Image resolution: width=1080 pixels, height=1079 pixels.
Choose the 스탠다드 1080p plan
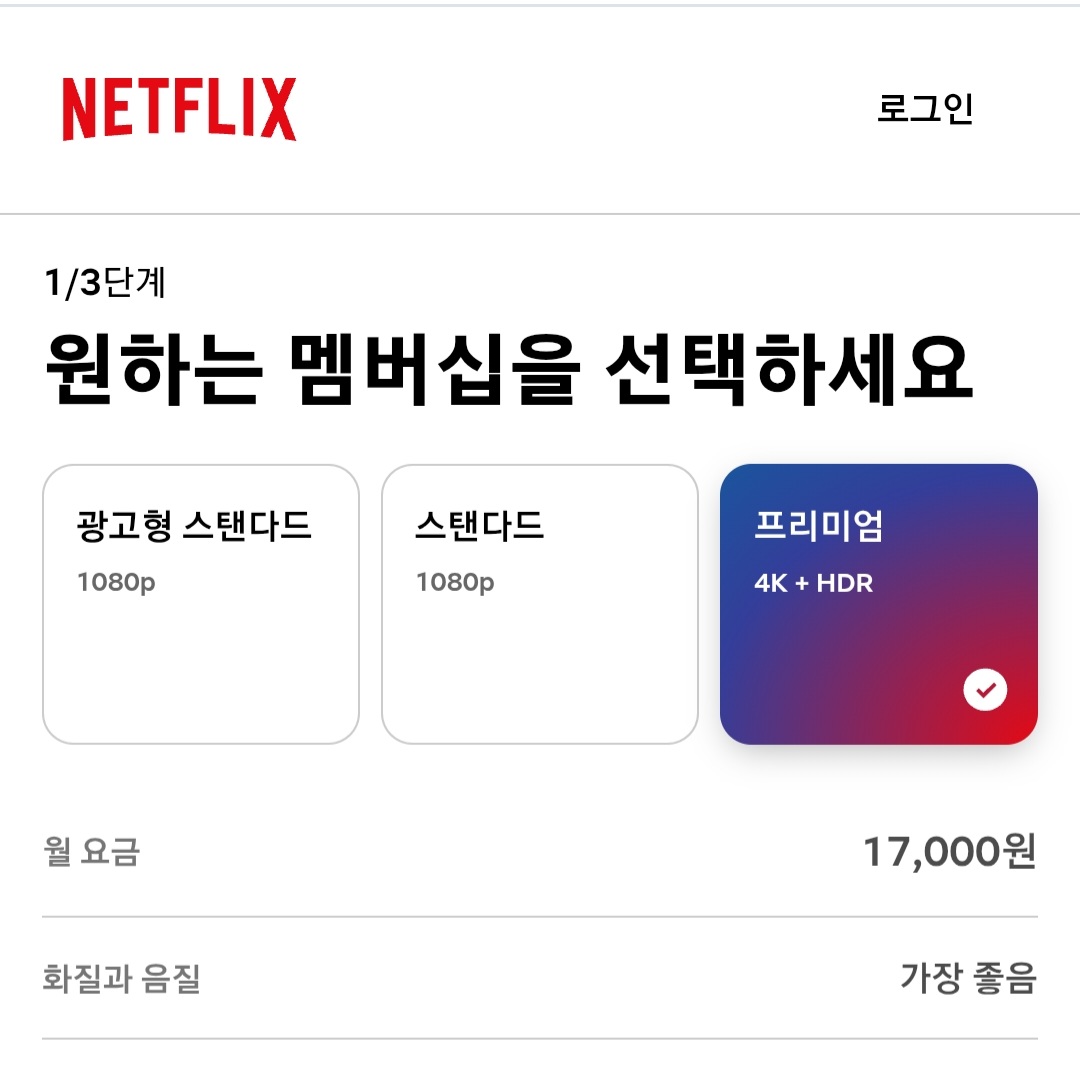coord(539,604)
